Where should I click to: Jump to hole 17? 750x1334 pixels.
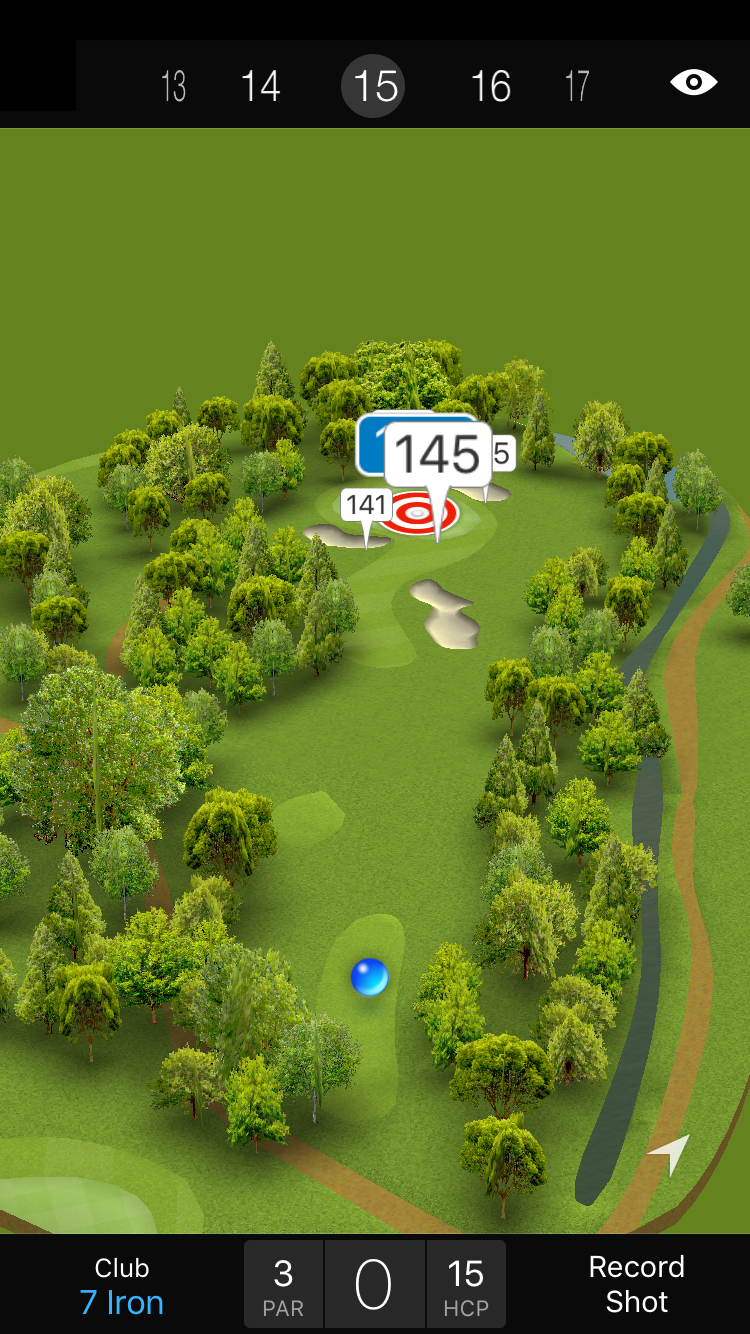tap(577, 87)
